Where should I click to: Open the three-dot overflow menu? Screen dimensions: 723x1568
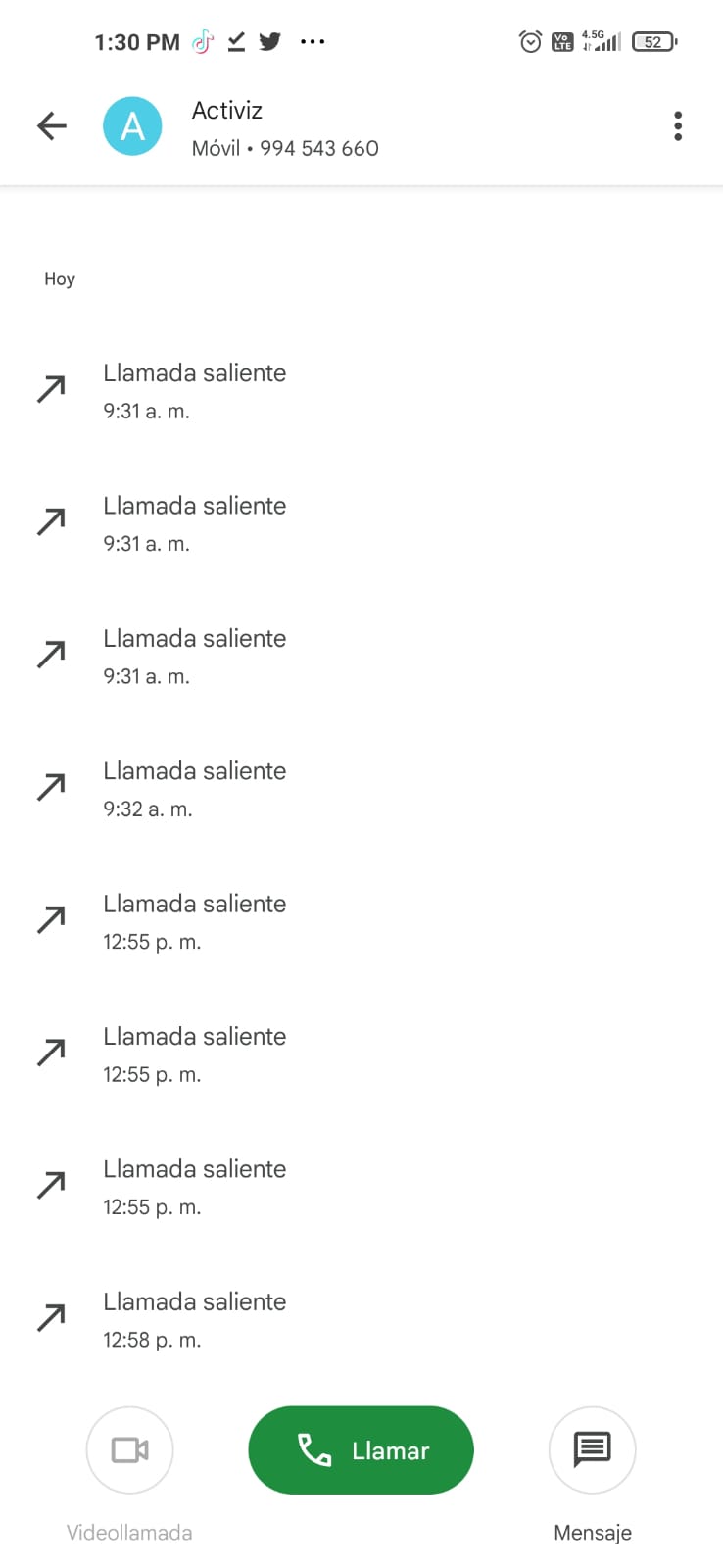(x=678, y=125)
